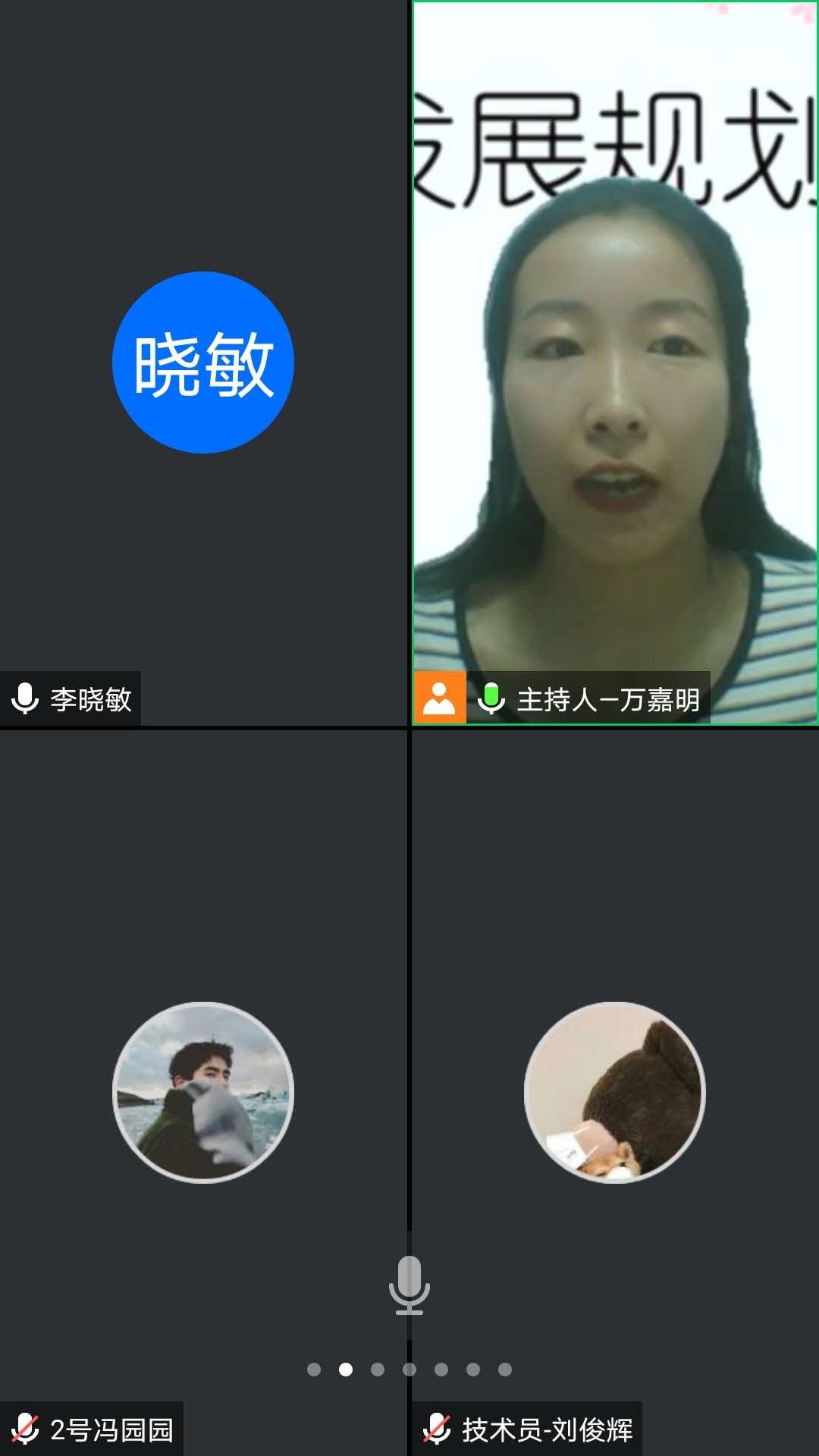The height and width of the screenshot is (1456, 819).
Task: Tap 技术员-刘俊辉's participant tile
Action: [x=614, y=1092]
